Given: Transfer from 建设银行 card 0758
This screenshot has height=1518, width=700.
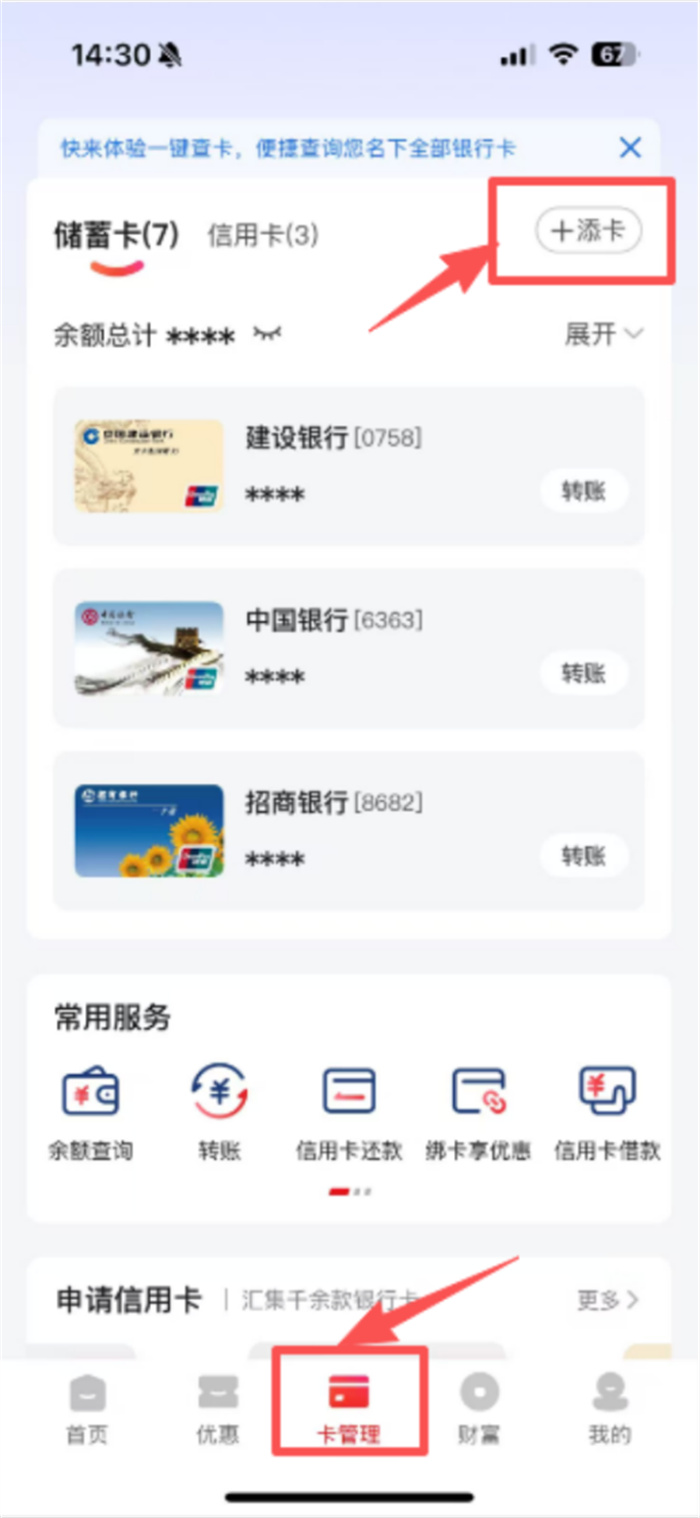Looking at the screenshot, I should (x=584, y=492).
